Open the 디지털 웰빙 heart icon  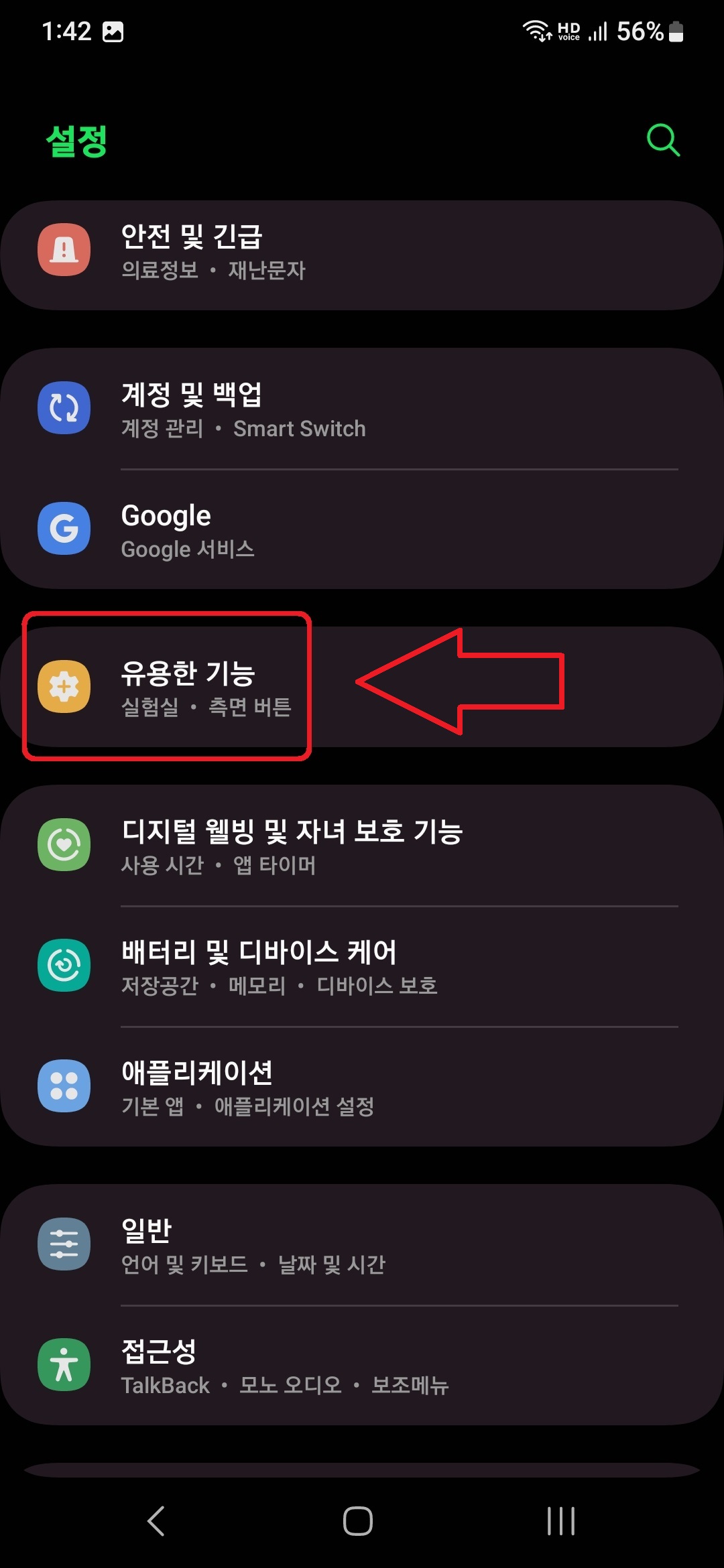point(64,844)
